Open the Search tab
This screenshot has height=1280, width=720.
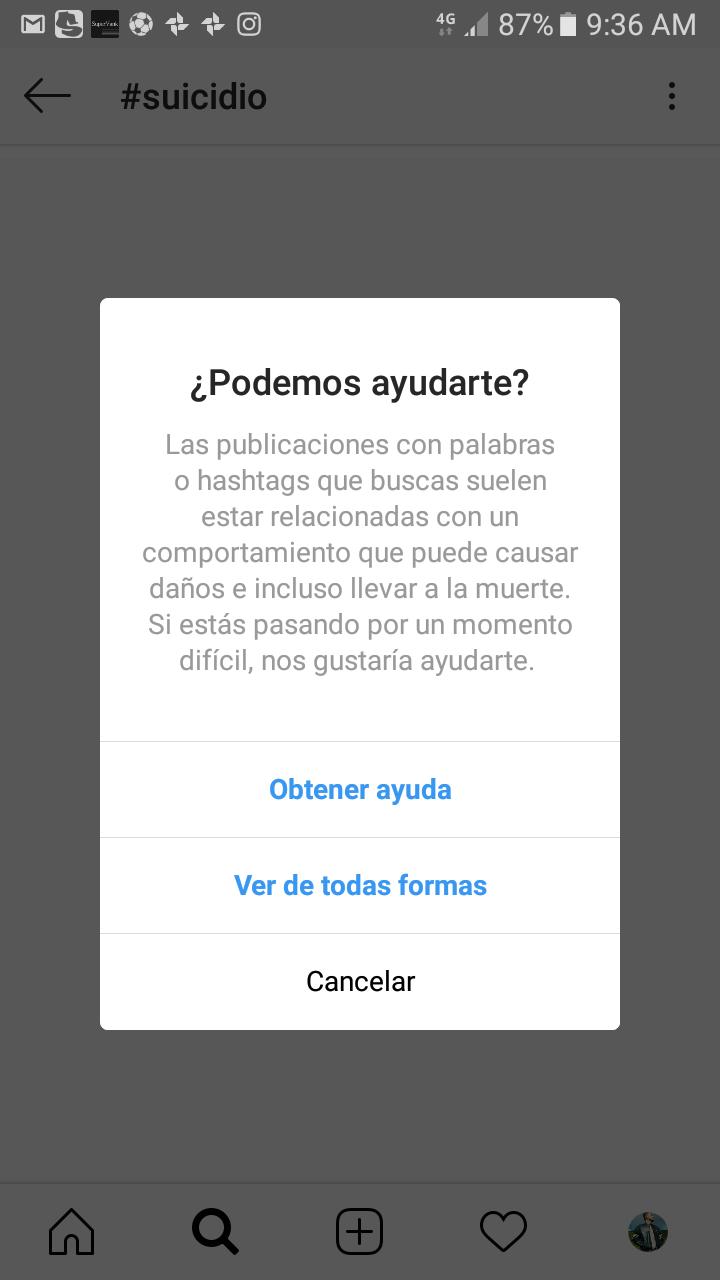[x=215, y=1232]
